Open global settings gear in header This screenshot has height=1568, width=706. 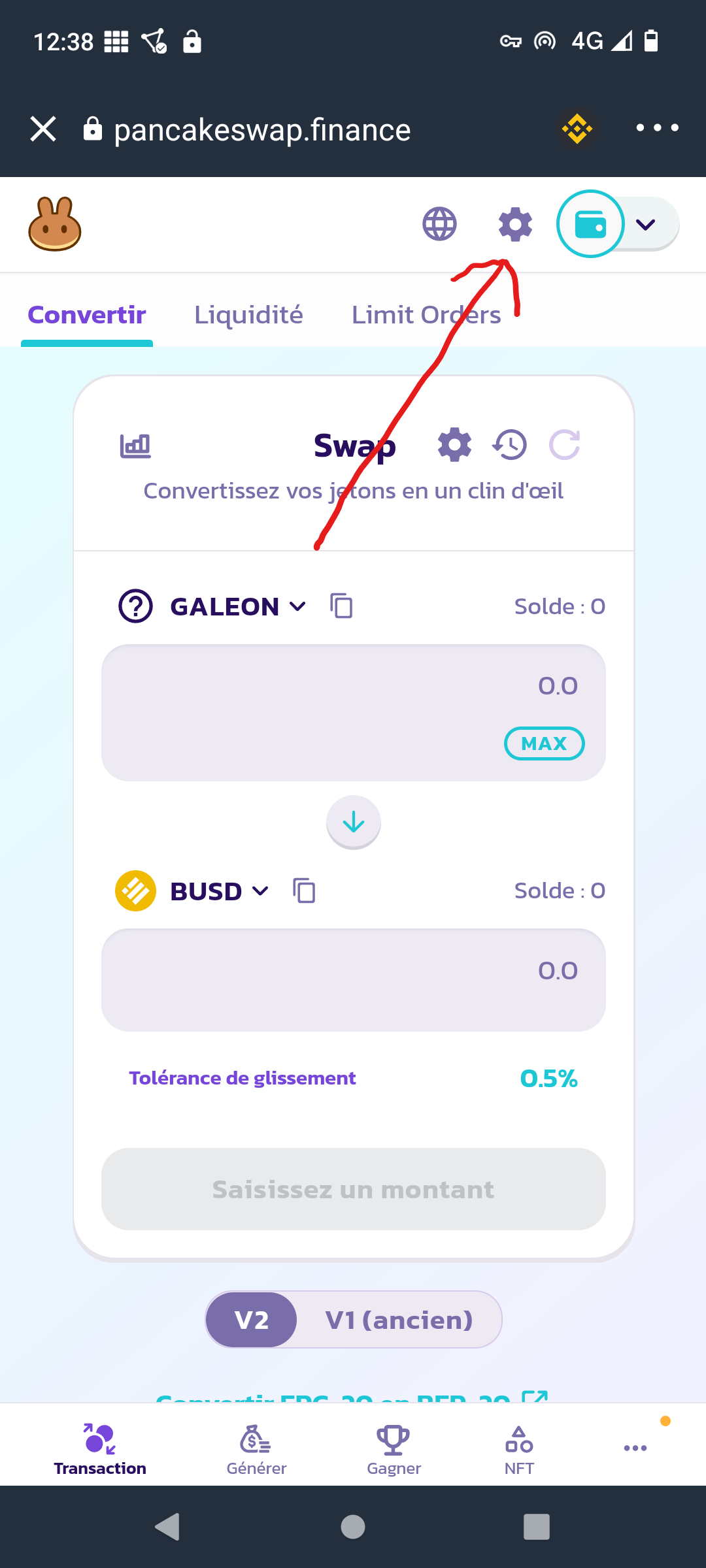[515, 225]
